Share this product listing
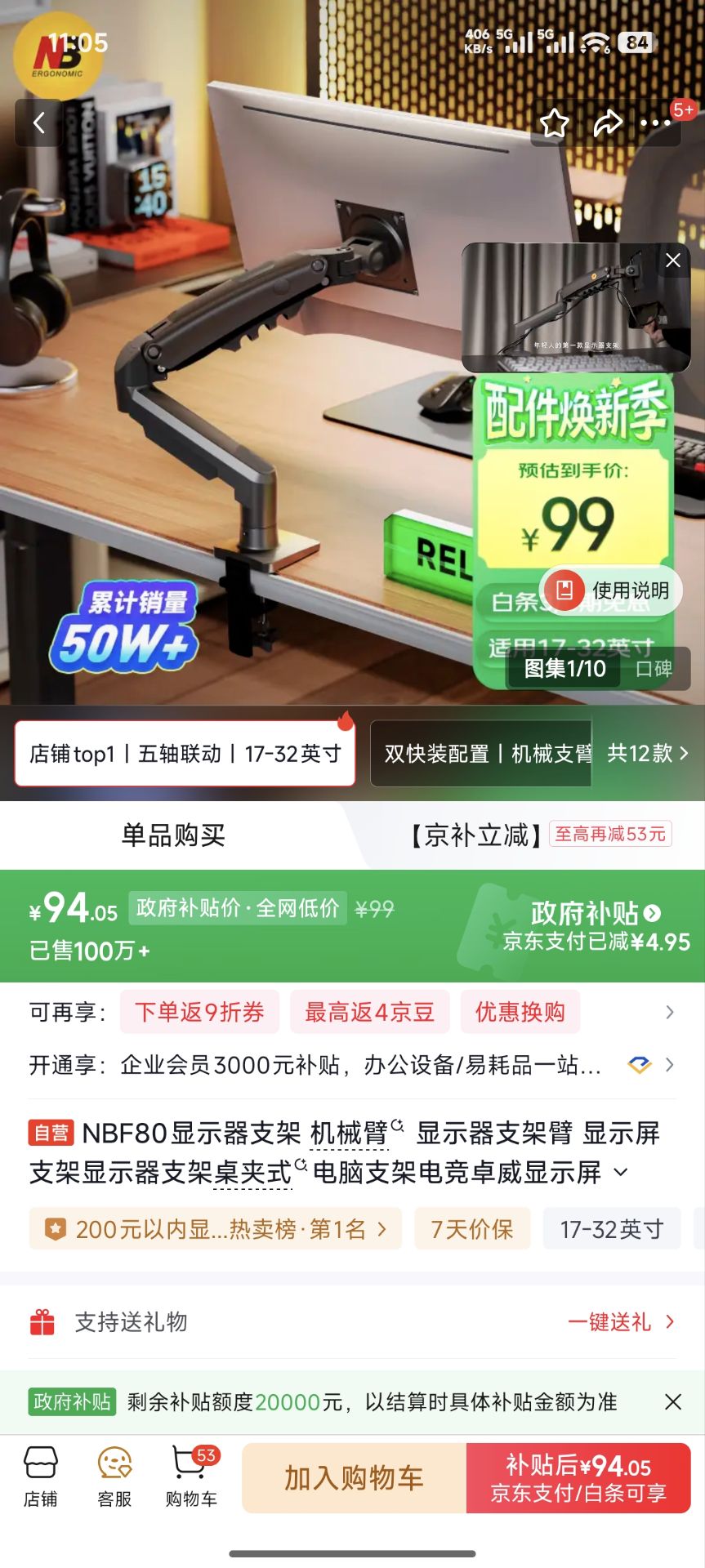This screenshot has height=1568, width=705. pyautogui.click(x=607, y=123)
